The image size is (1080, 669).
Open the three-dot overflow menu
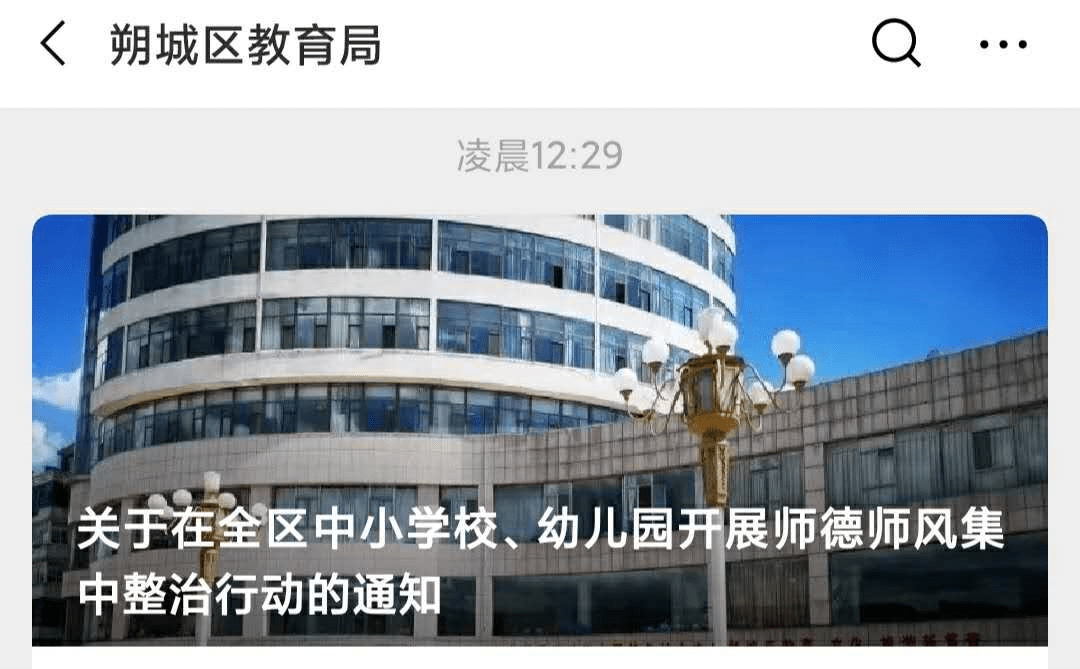coord(1003,45)
